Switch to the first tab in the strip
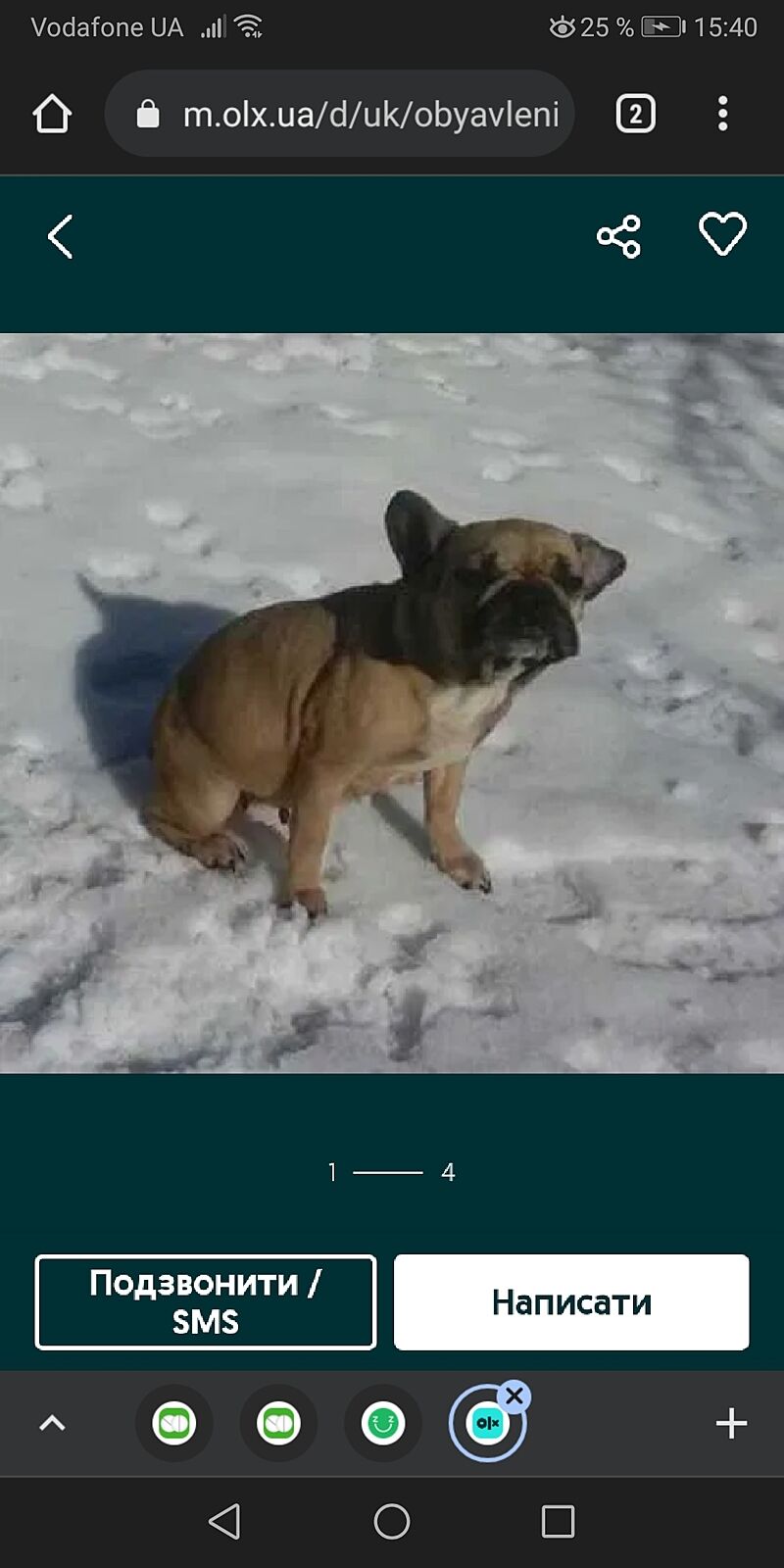This screenshot has height=1568, width=784. coord(174,1423)
